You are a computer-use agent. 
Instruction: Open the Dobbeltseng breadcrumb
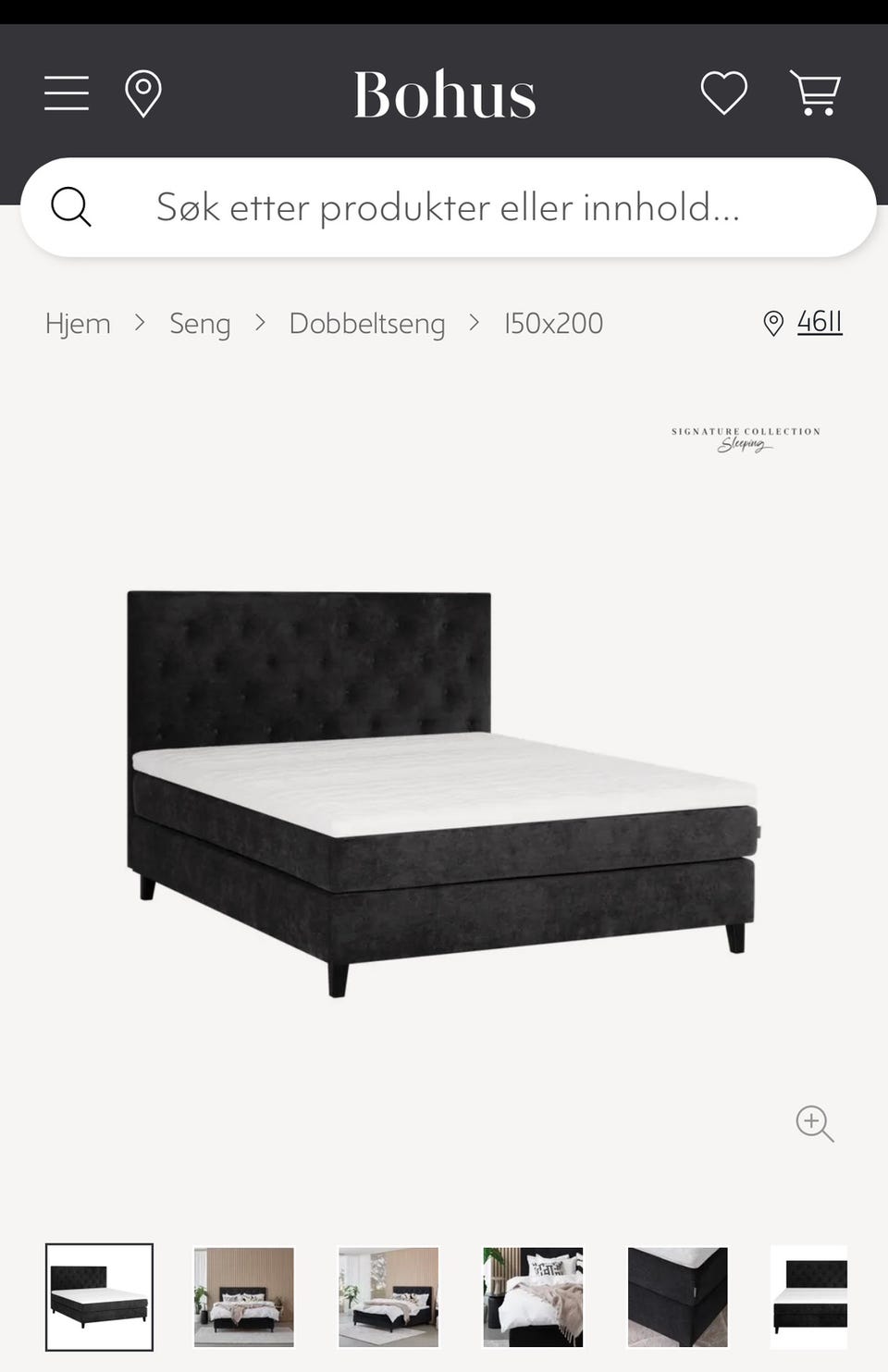point(367,324)
